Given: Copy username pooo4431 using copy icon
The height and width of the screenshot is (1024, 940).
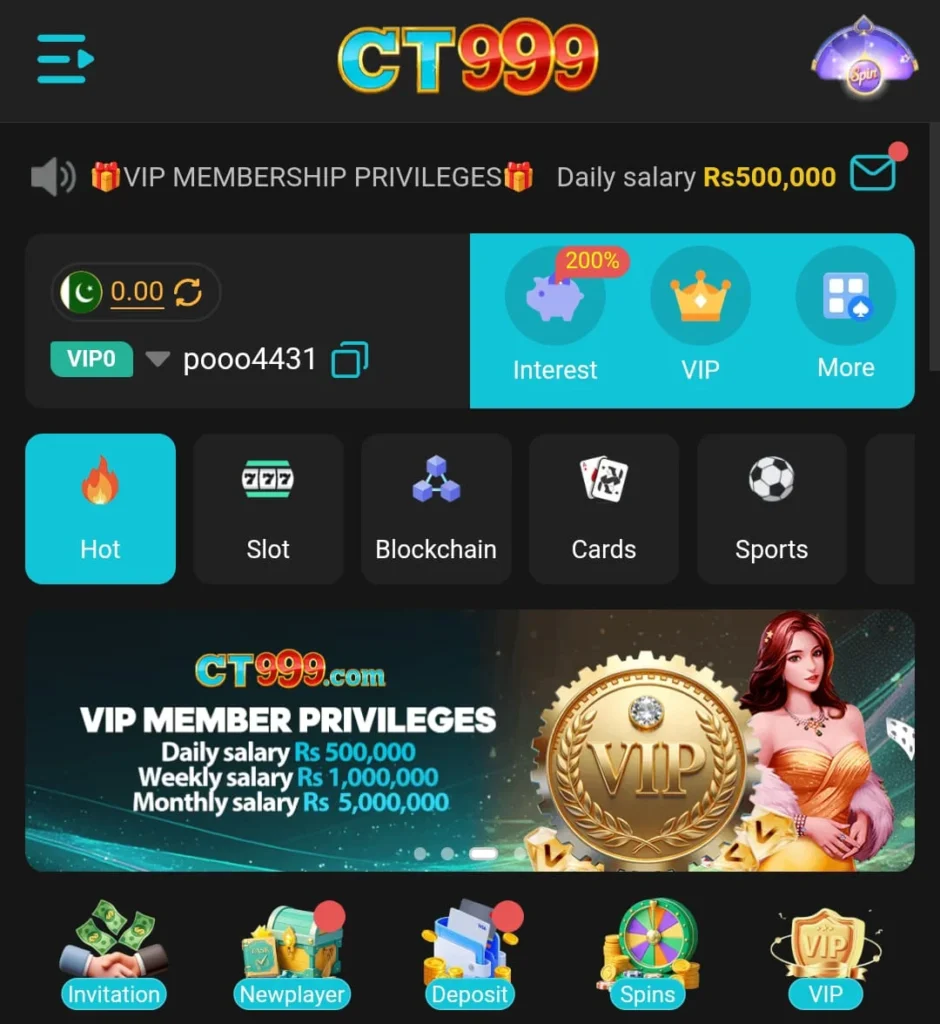Looking at the screenshot, I should coord(349,360).
